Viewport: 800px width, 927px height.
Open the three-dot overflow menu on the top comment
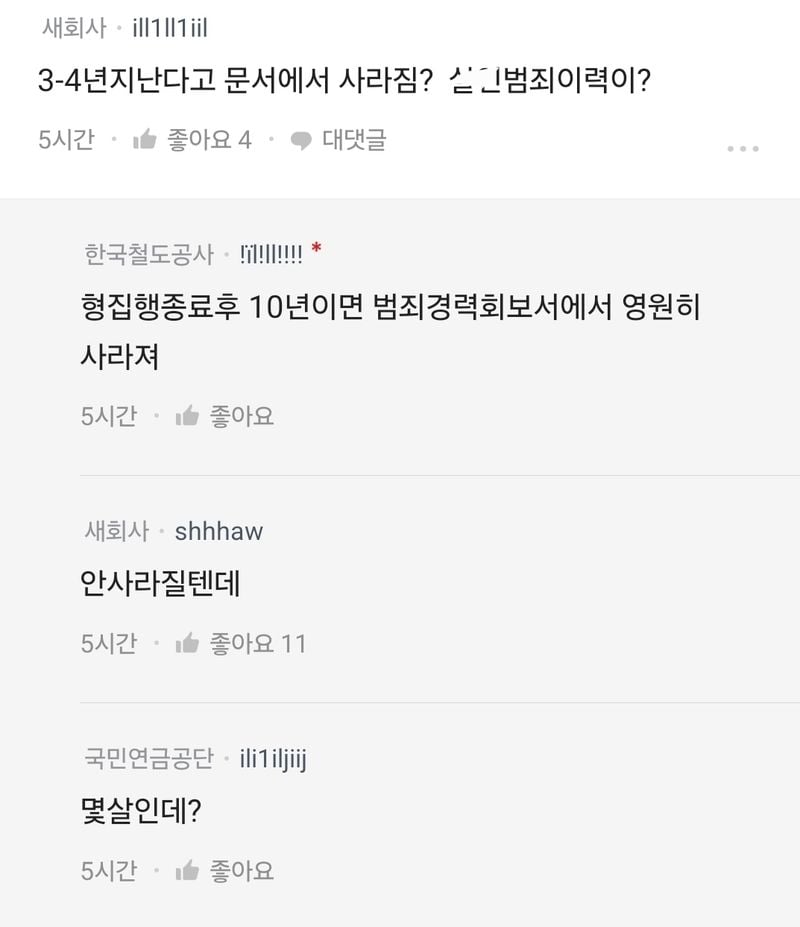[x=743, y=148]
